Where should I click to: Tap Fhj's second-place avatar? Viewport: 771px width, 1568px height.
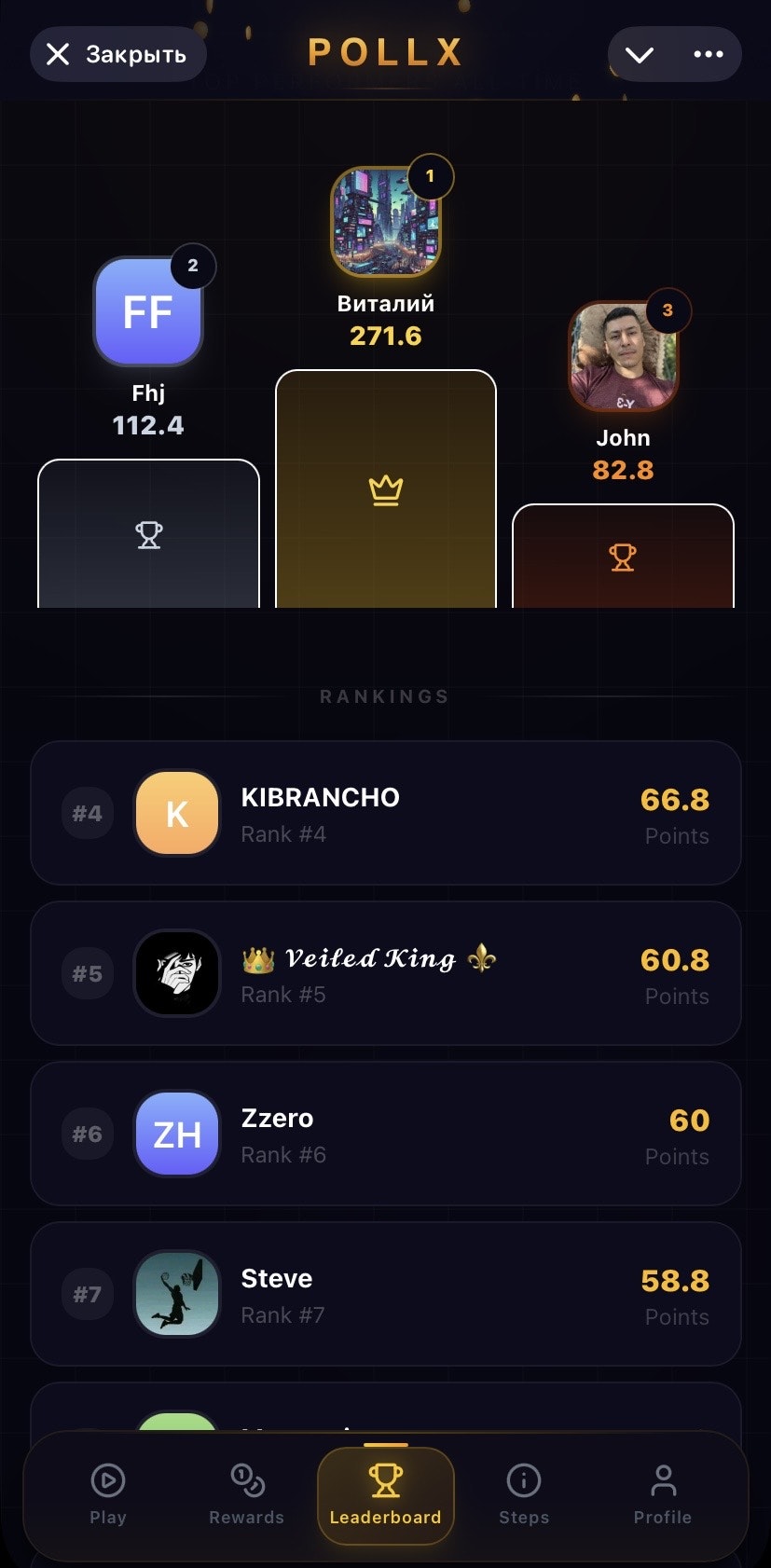click(148, 311)
